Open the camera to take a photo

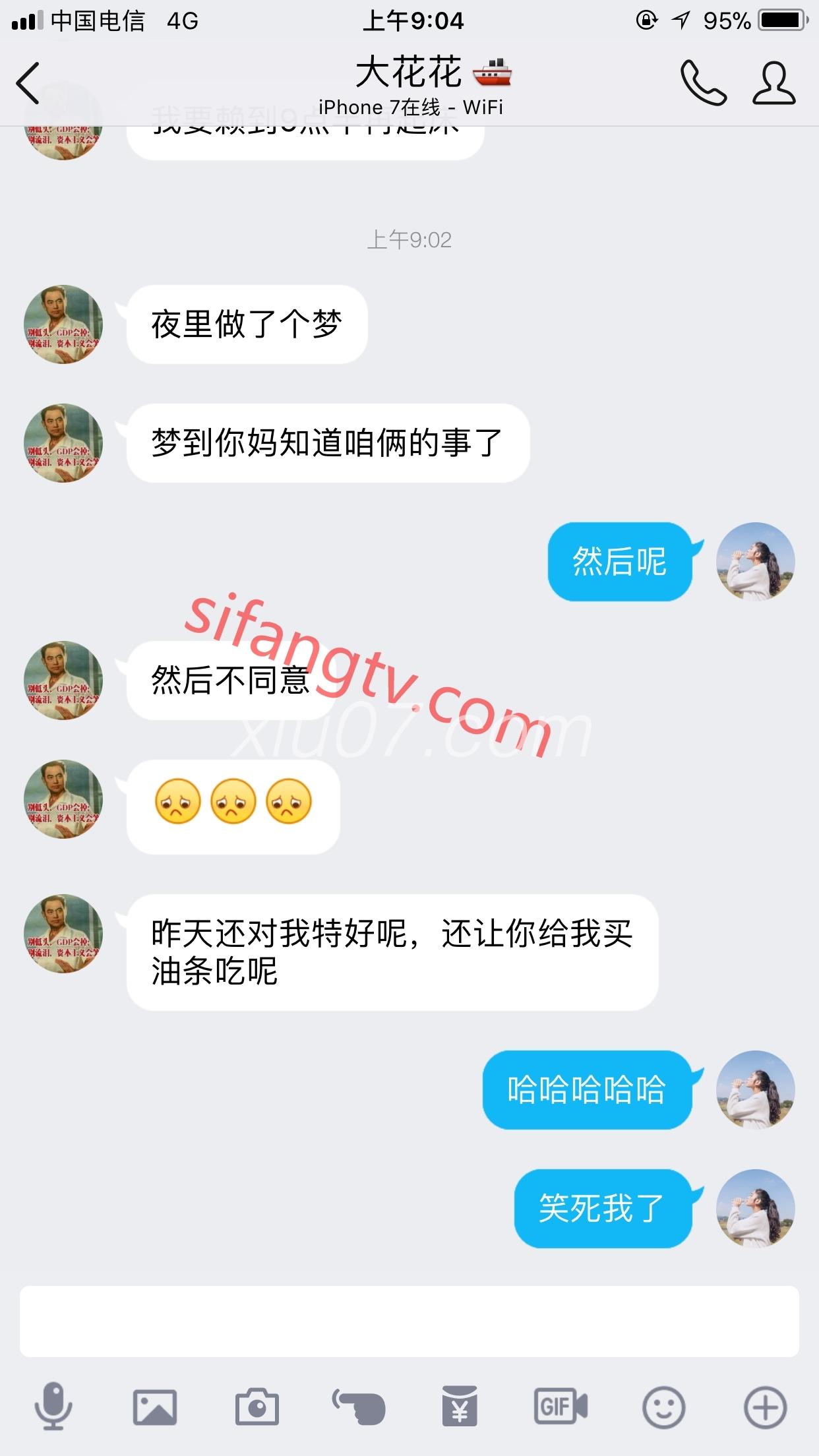pos(257,1407)
